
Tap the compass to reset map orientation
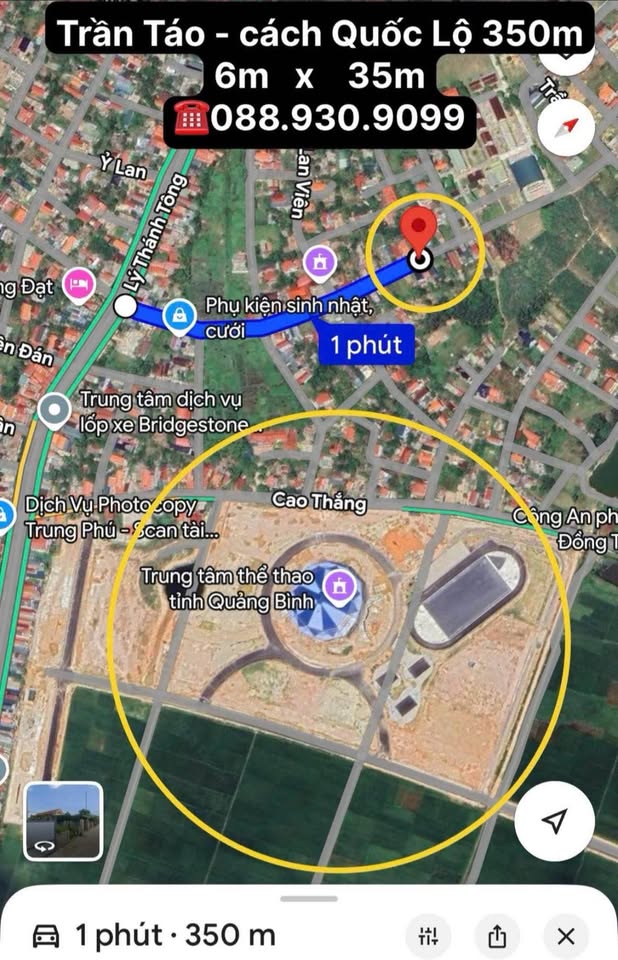point(566,127)
